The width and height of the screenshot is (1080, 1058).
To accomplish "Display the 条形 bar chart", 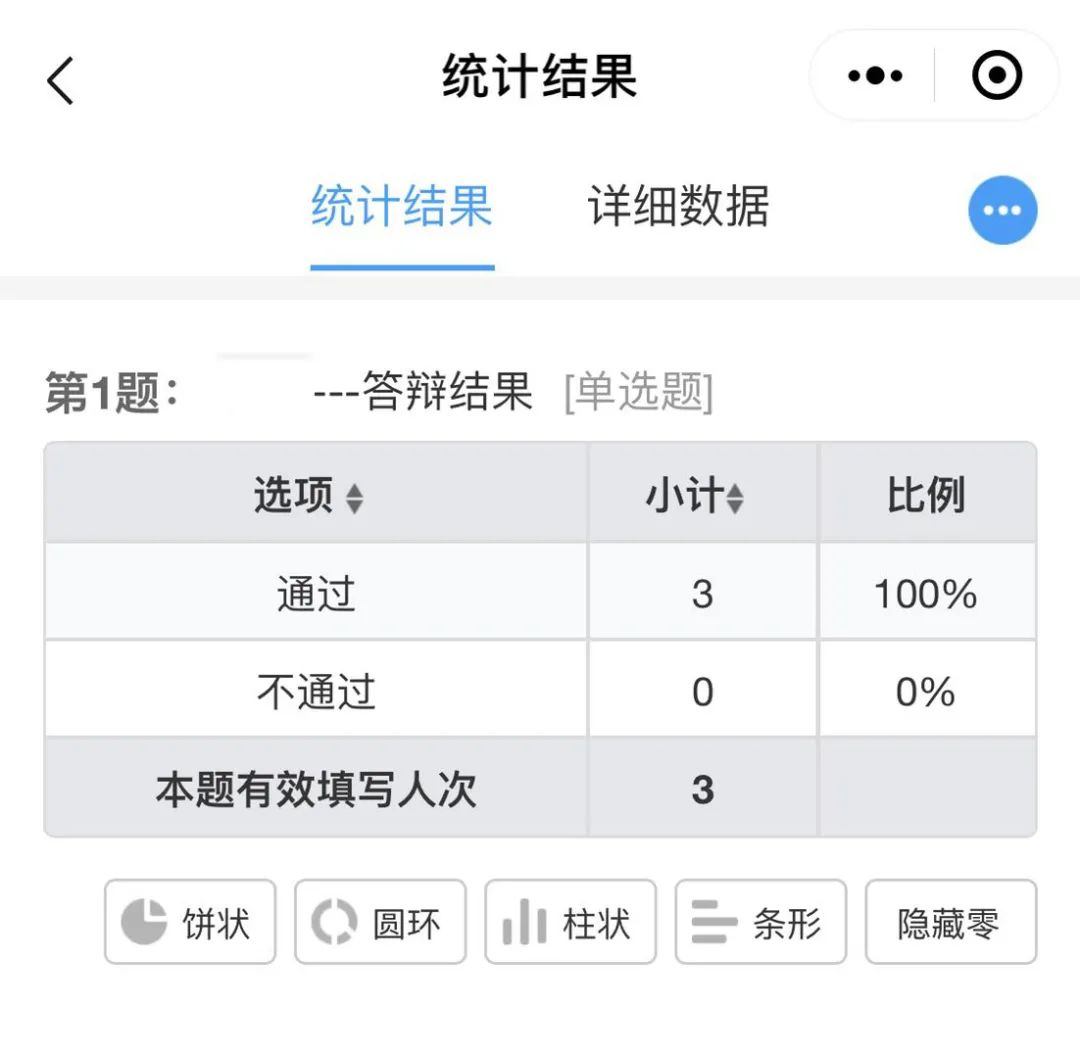I will coord(760,922).
